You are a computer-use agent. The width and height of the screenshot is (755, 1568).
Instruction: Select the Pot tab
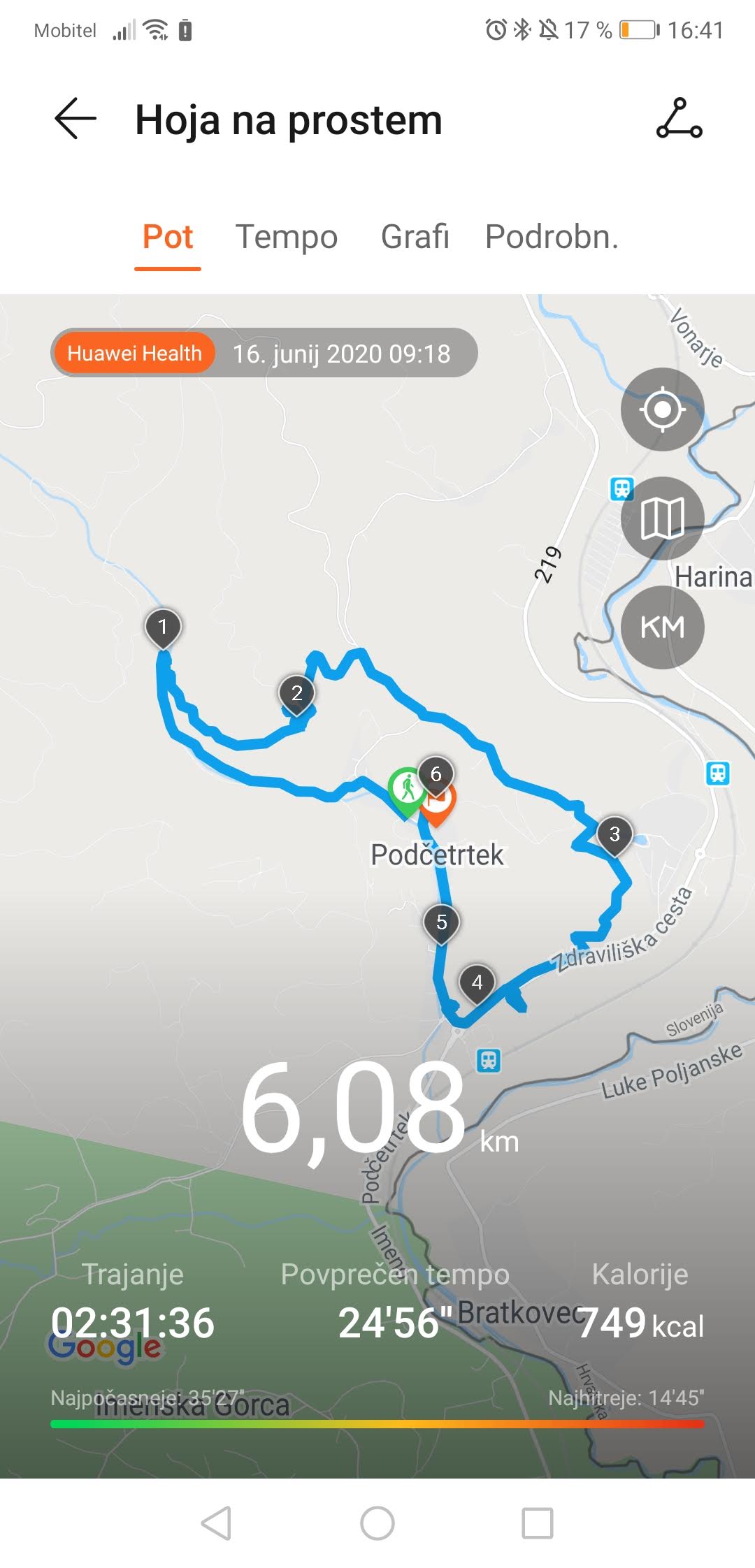coord(168,237)
